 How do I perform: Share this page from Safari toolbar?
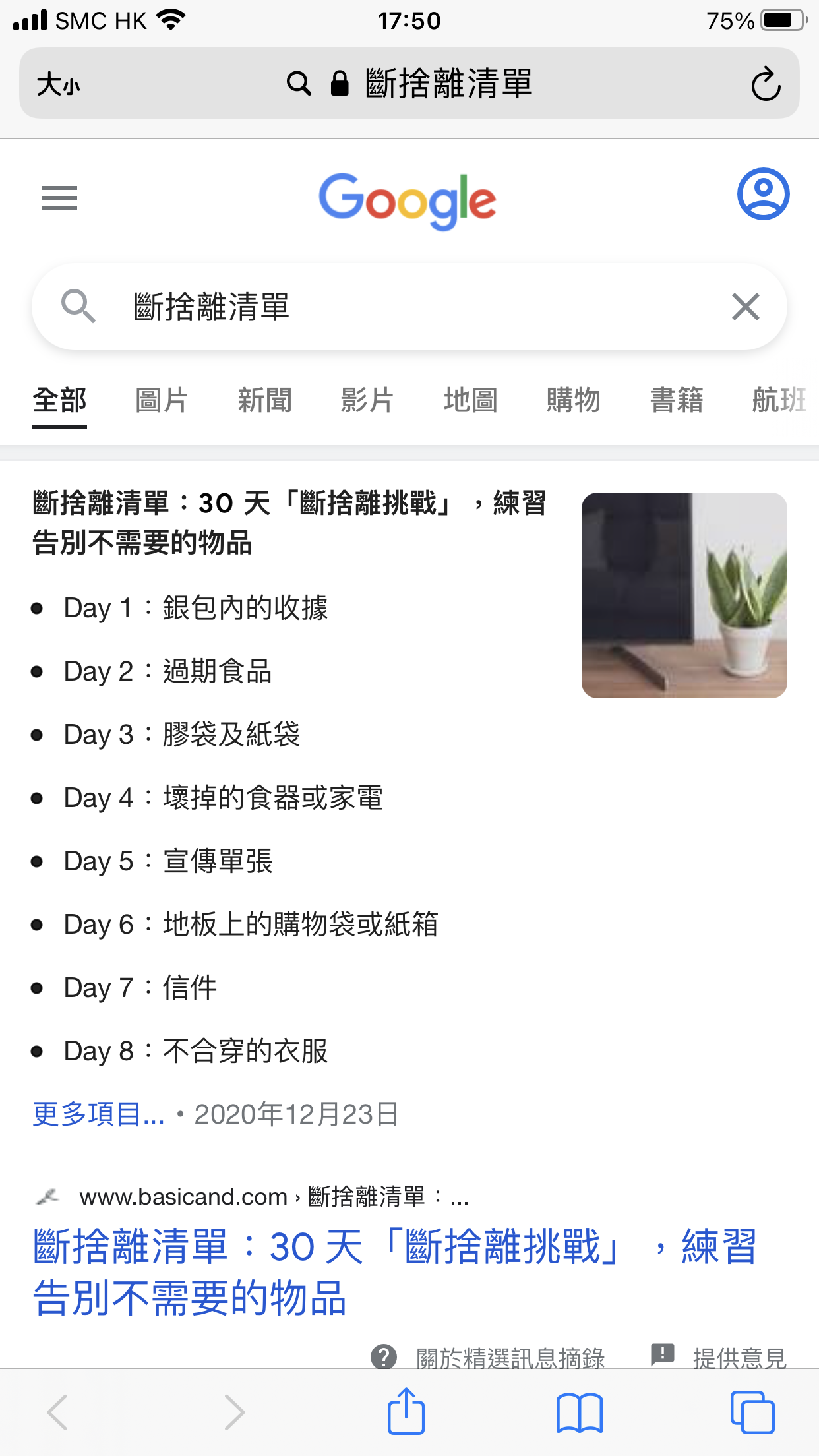coord(406,1412)
